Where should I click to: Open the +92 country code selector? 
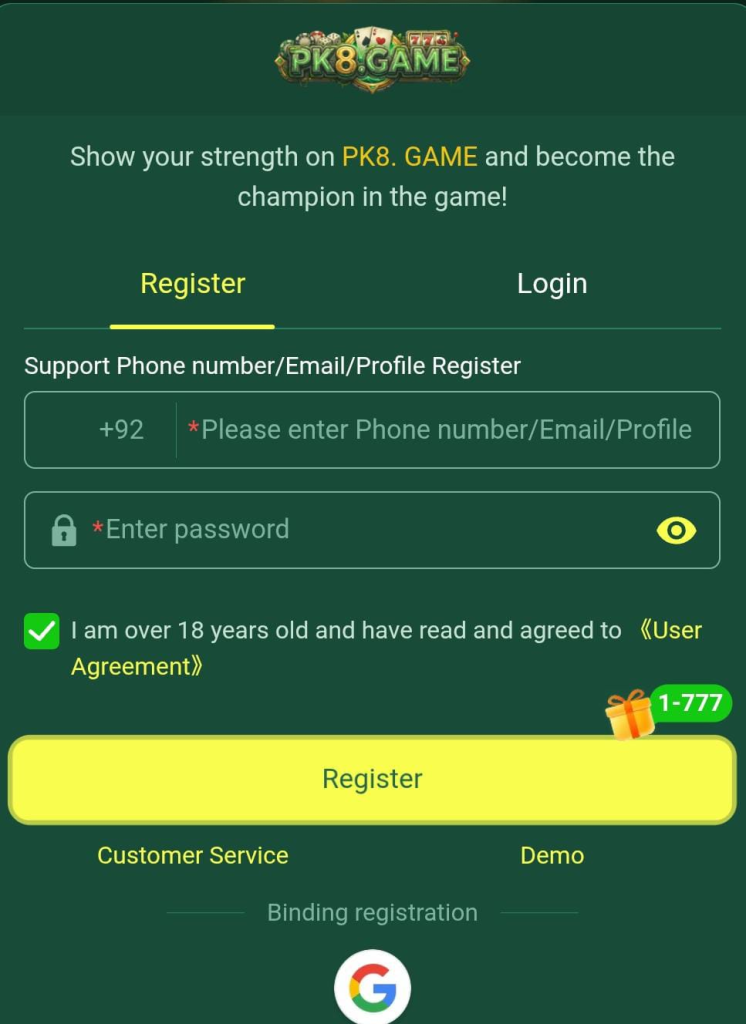(120, 430)
